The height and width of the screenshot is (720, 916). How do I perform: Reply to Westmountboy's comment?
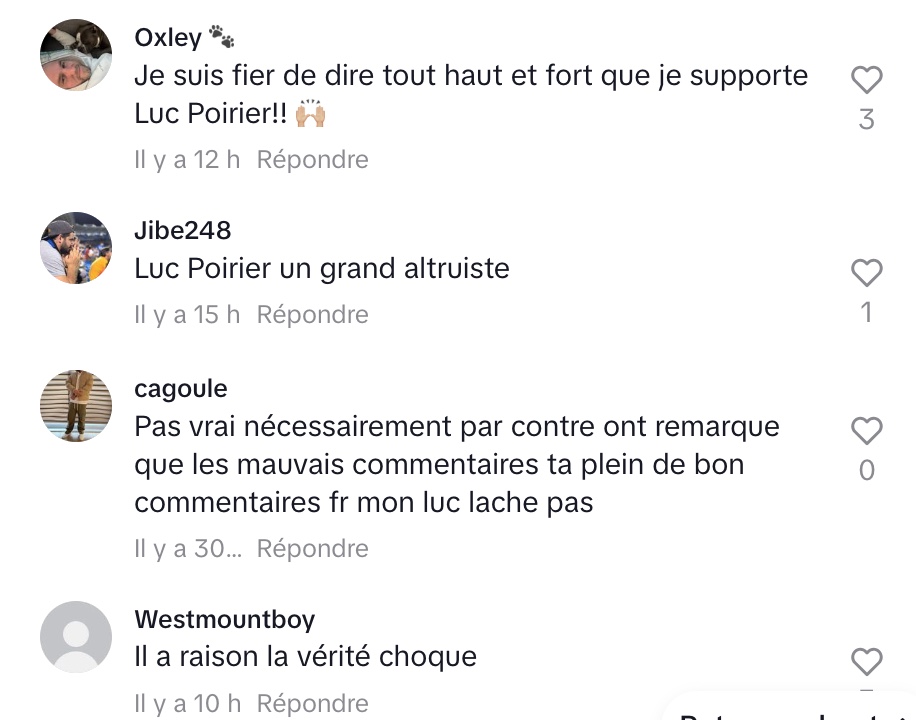coord(312,704)
